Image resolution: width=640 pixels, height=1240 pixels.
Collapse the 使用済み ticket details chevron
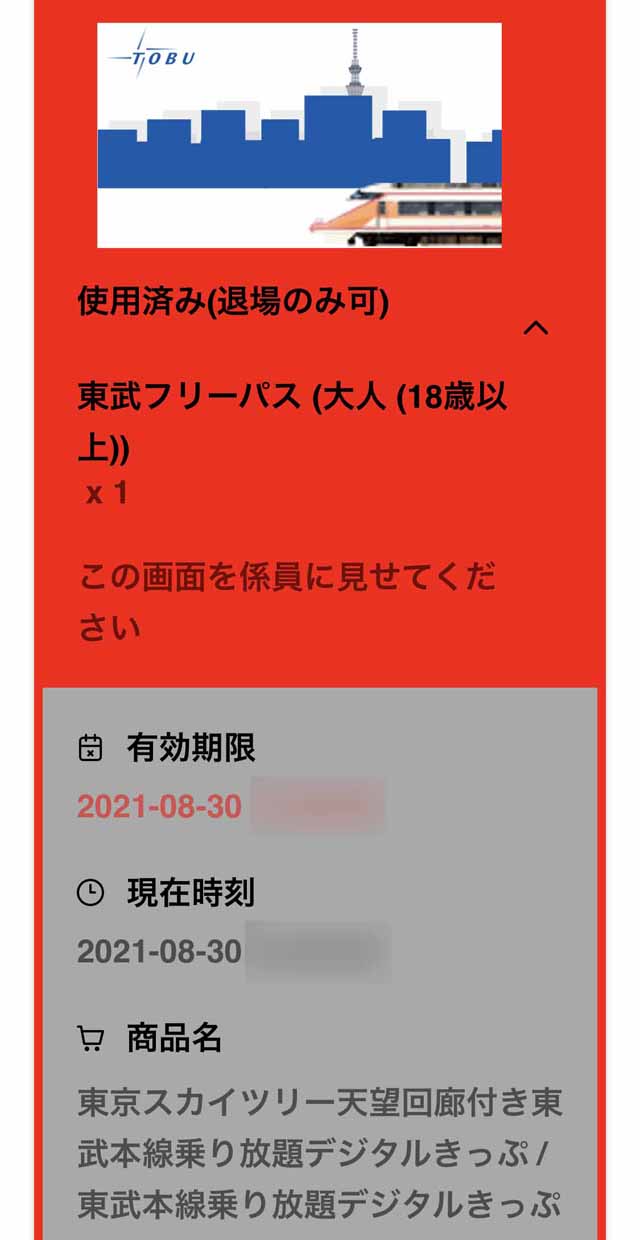tap(536, 327)
